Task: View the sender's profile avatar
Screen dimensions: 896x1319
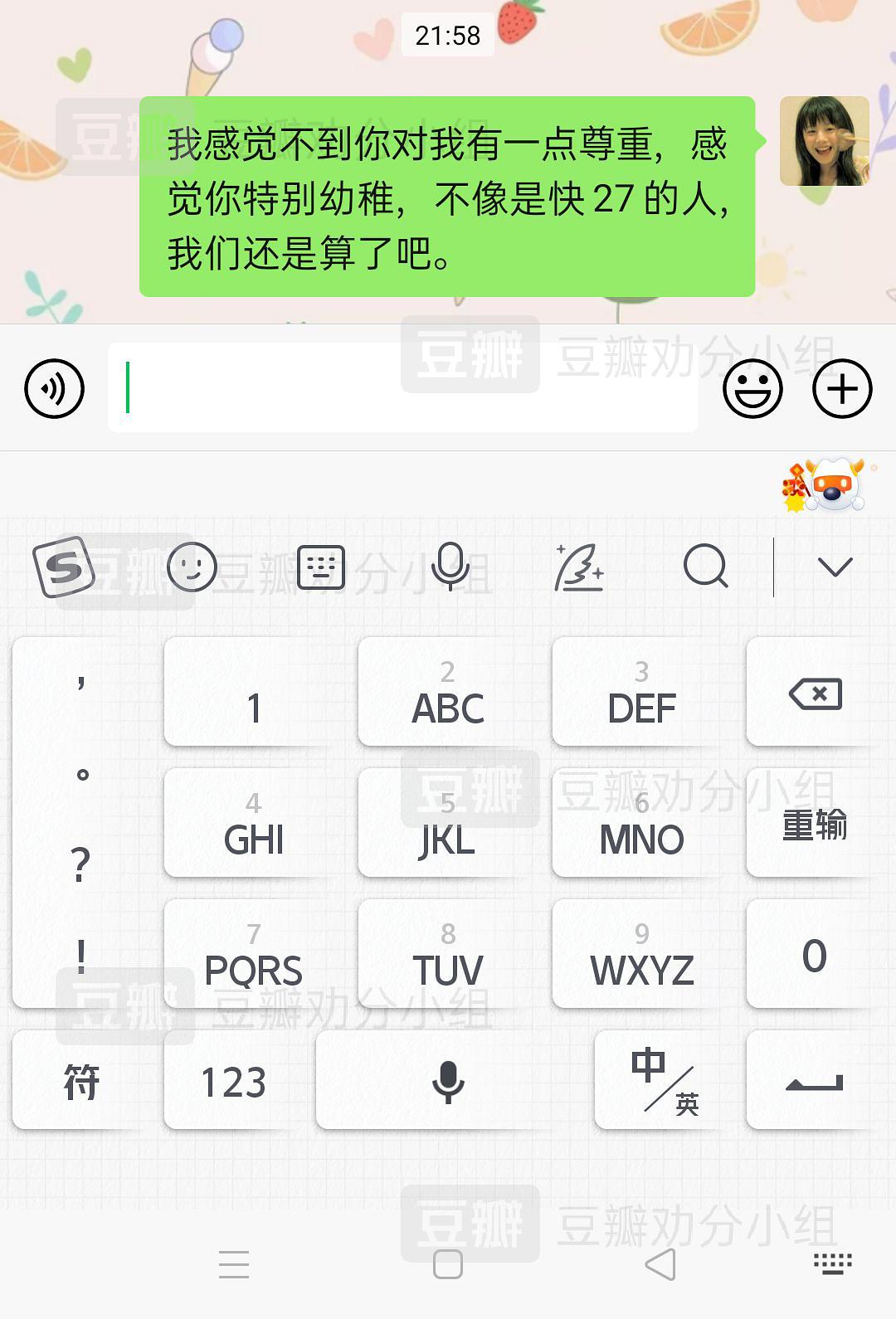Action: pos(824,141)
